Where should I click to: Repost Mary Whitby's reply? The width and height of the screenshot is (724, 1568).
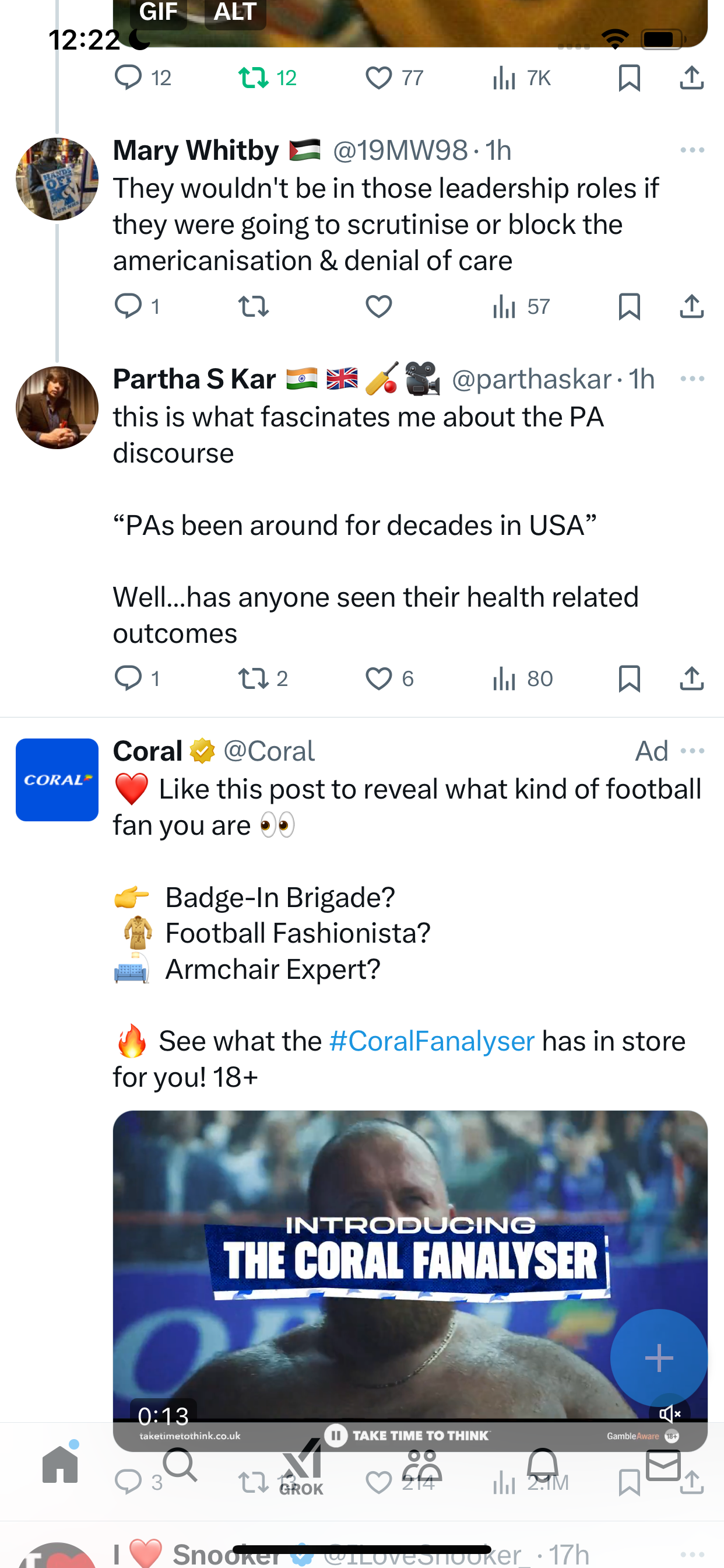253,306
